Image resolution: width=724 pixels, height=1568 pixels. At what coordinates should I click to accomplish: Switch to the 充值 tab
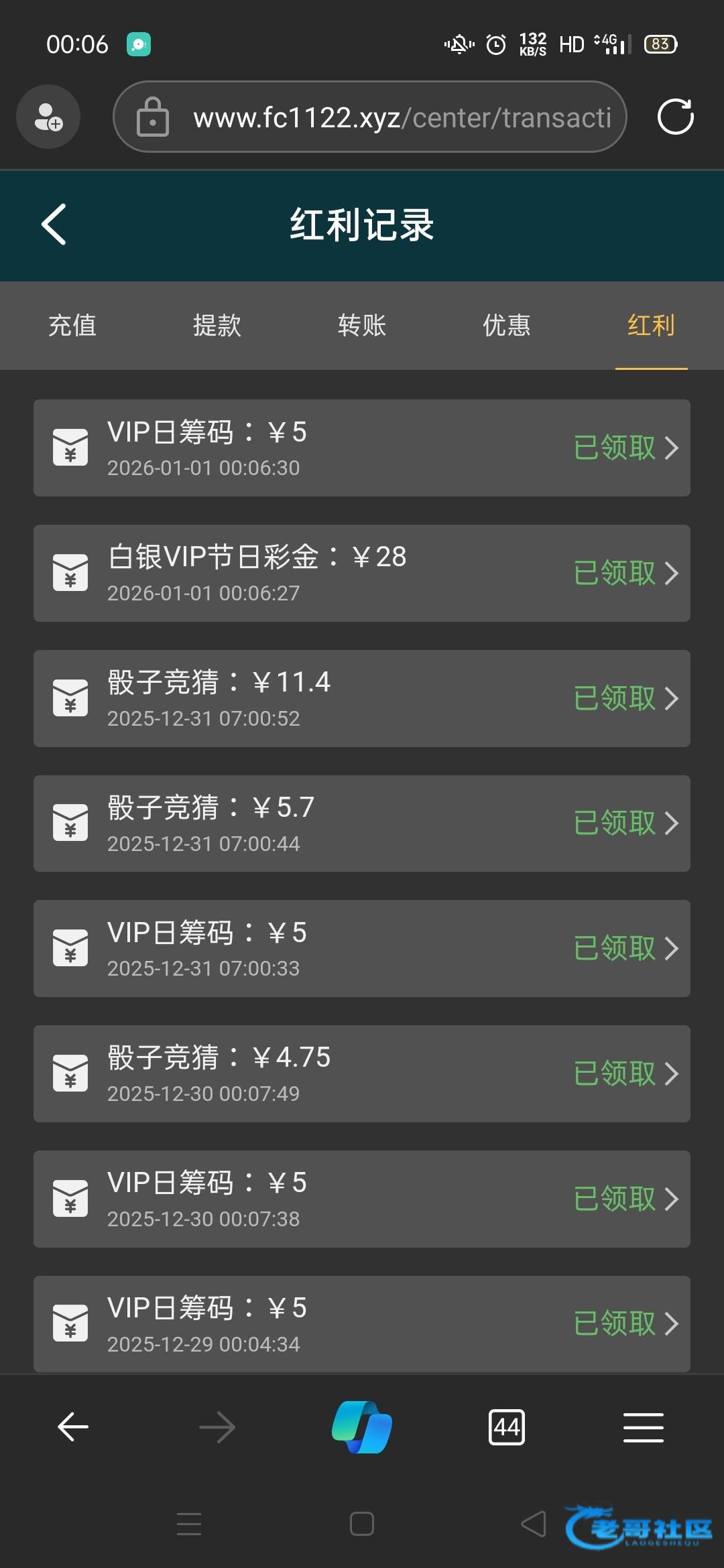pyautogui.click(x=72, y=326)
